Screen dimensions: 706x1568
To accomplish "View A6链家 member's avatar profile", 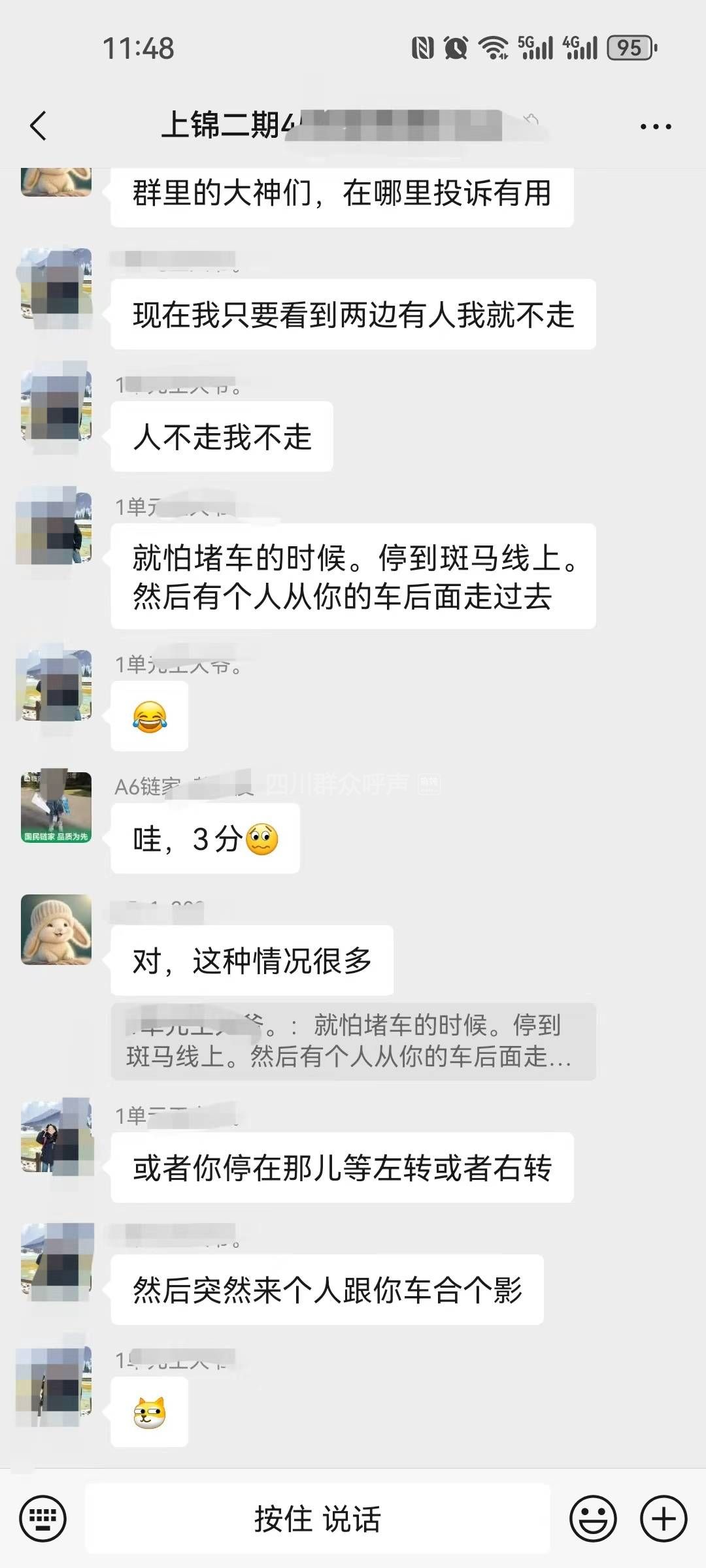I will point(56,808).
